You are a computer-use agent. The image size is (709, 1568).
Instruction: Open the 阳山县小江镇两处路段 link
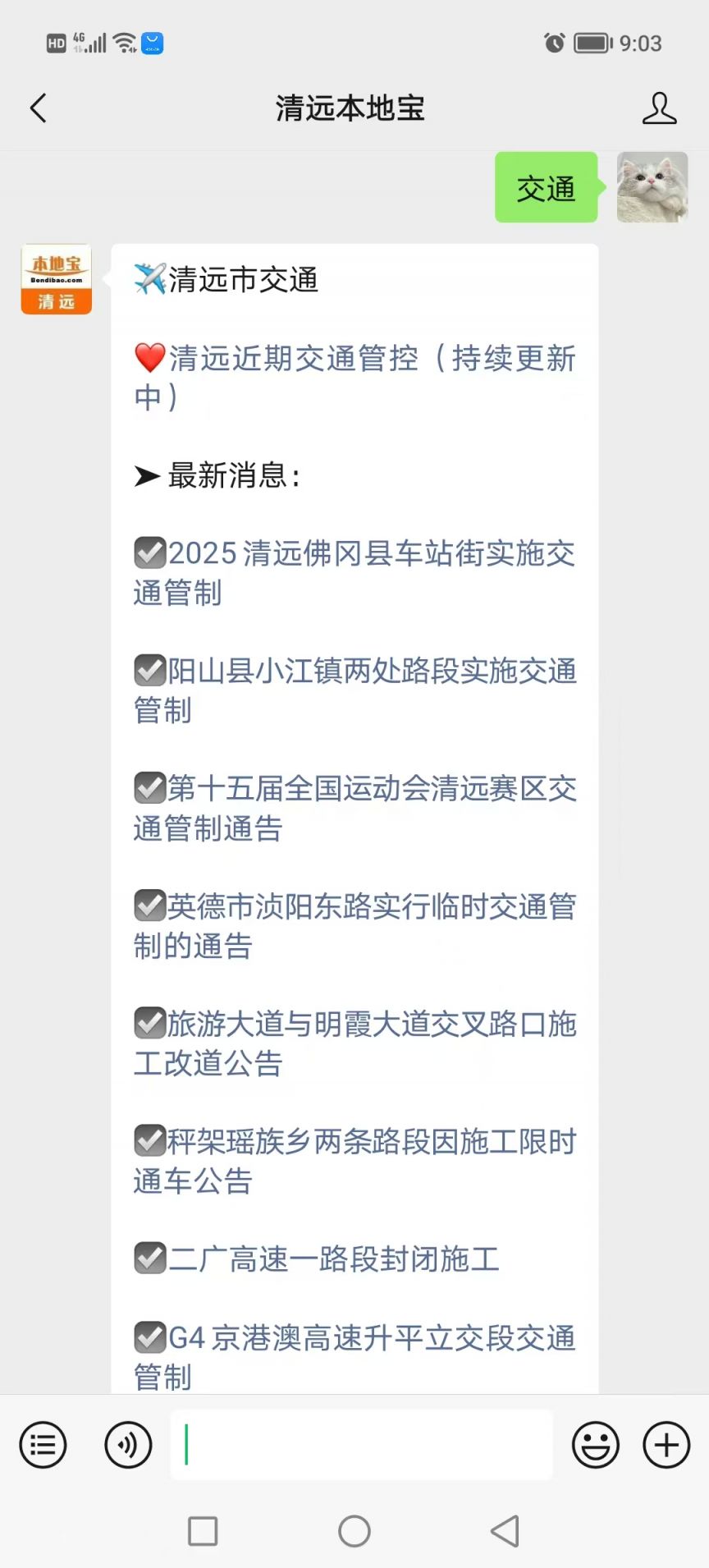(x=355, y=690)
